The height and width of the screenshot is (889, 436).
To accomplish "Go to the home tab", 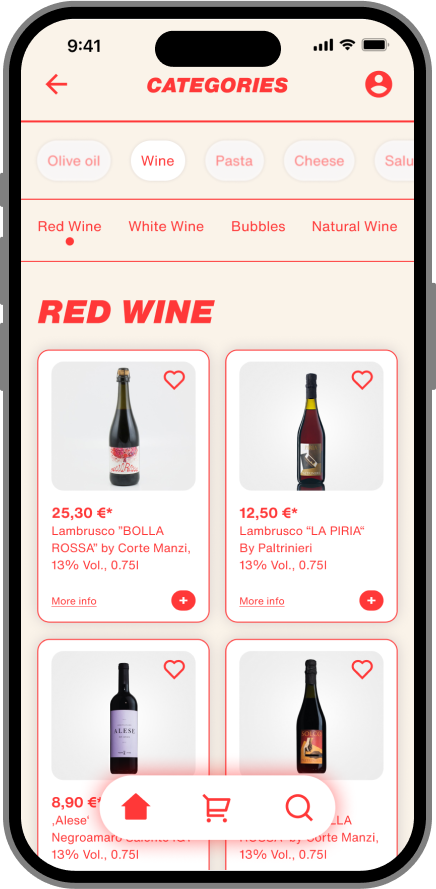I will click(136, 807).
